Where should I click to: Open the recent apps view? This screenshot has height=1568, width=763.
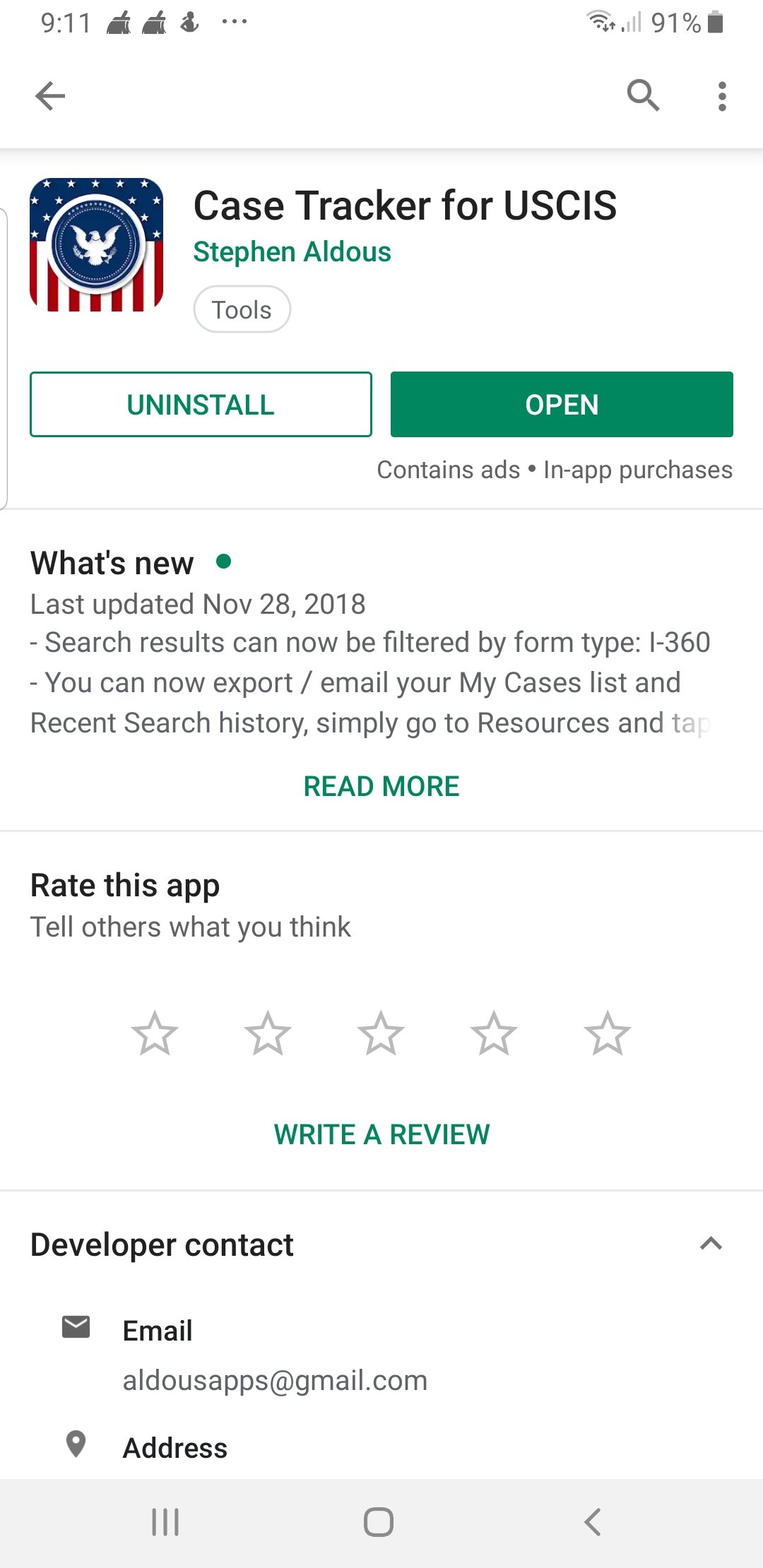pos(165,1522)
